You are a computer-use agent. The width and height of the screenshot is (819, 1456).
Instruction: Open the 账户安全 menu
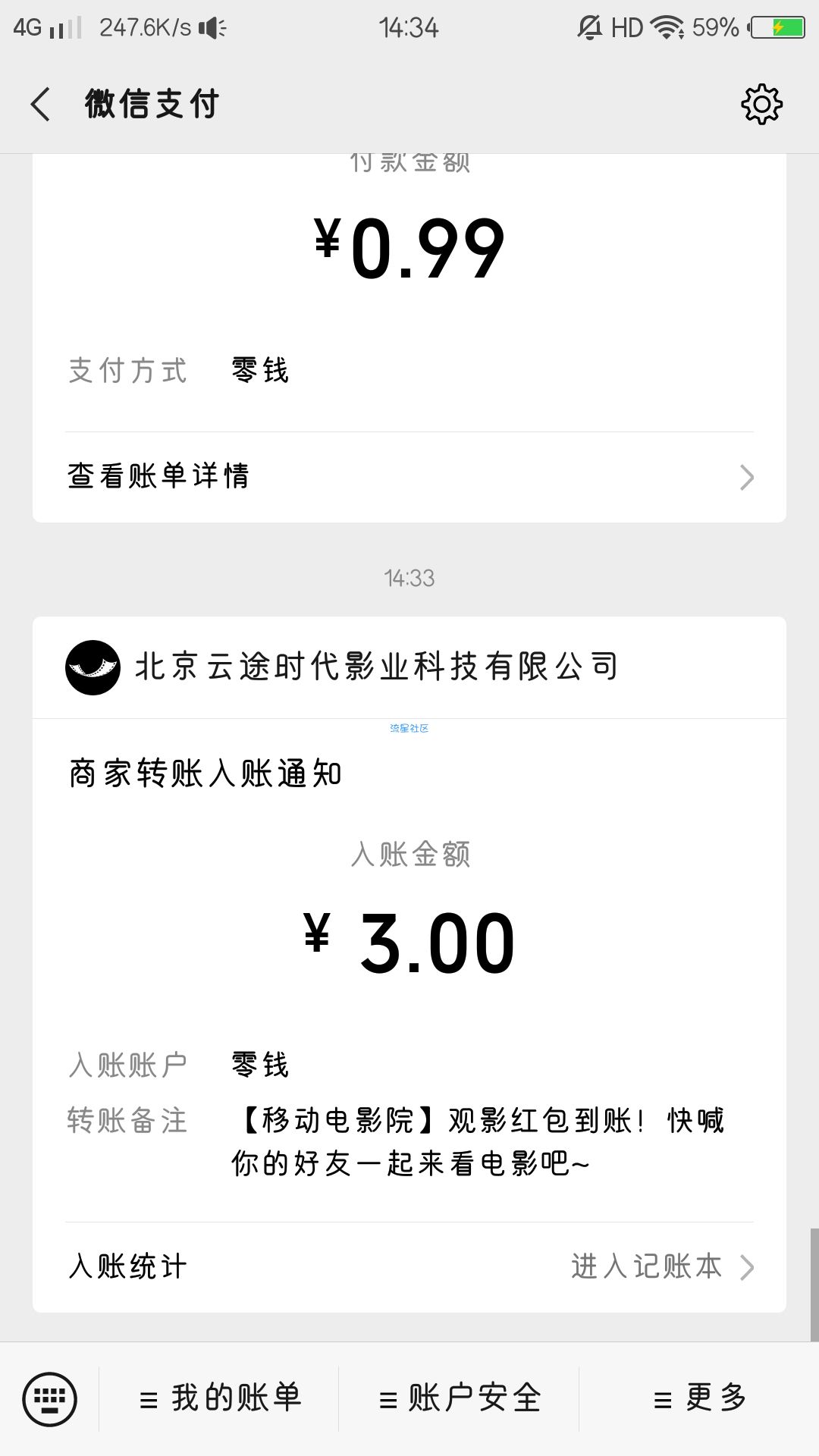(x=460, y=1398)
